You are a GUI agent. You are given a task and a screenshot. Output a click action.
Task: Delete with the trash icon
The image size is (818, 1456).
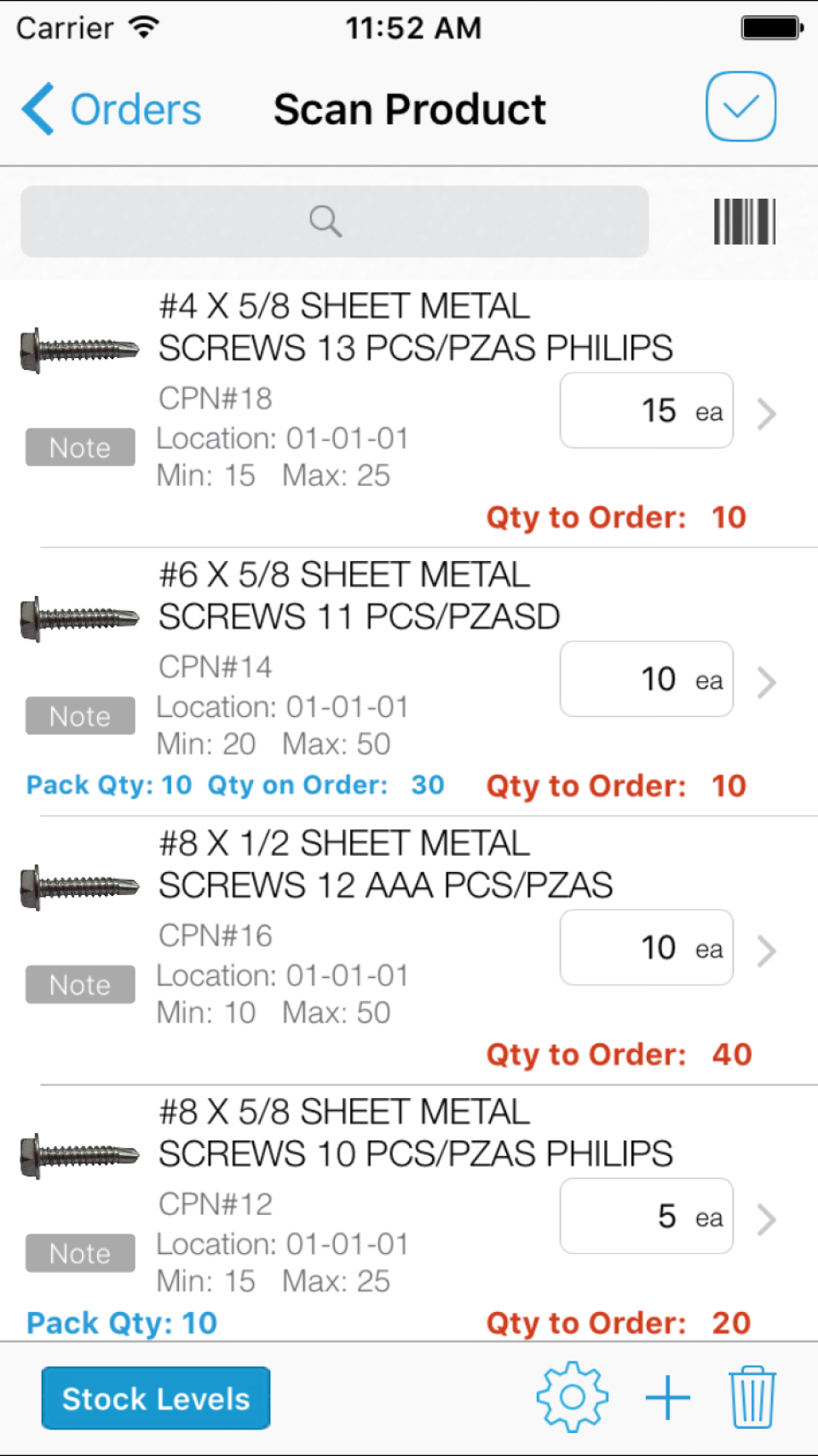[x=752, y=1397]
